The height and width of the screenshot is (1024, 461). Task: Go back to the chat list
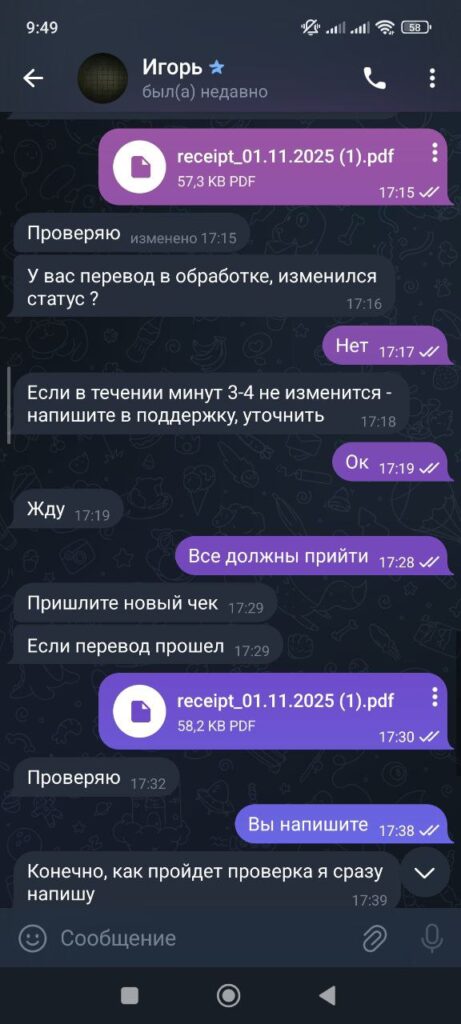pyautogui.click(x=33, y=78)
